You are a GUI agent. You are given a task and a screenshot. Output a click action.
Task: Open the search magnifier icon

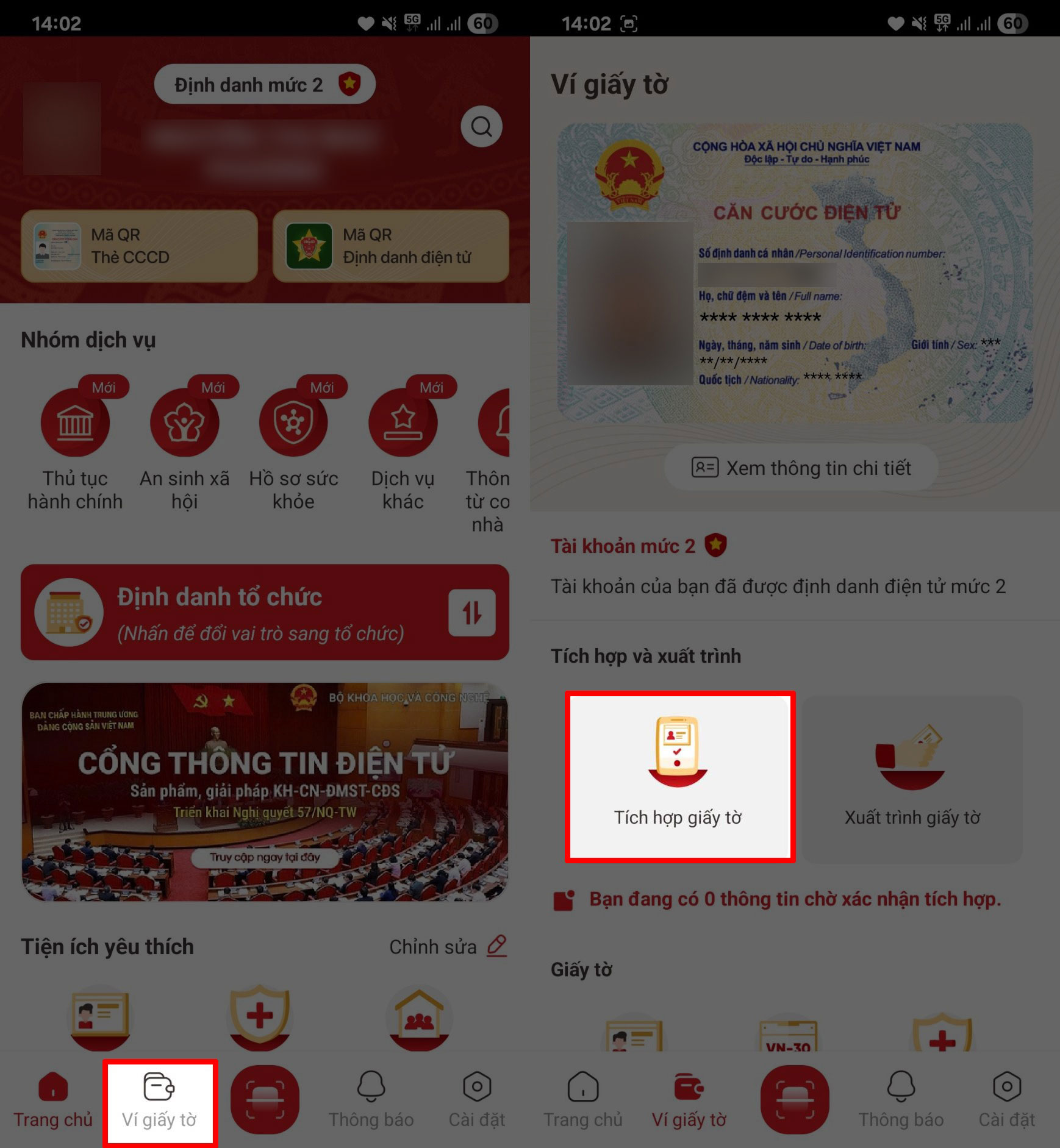point(481,127)
